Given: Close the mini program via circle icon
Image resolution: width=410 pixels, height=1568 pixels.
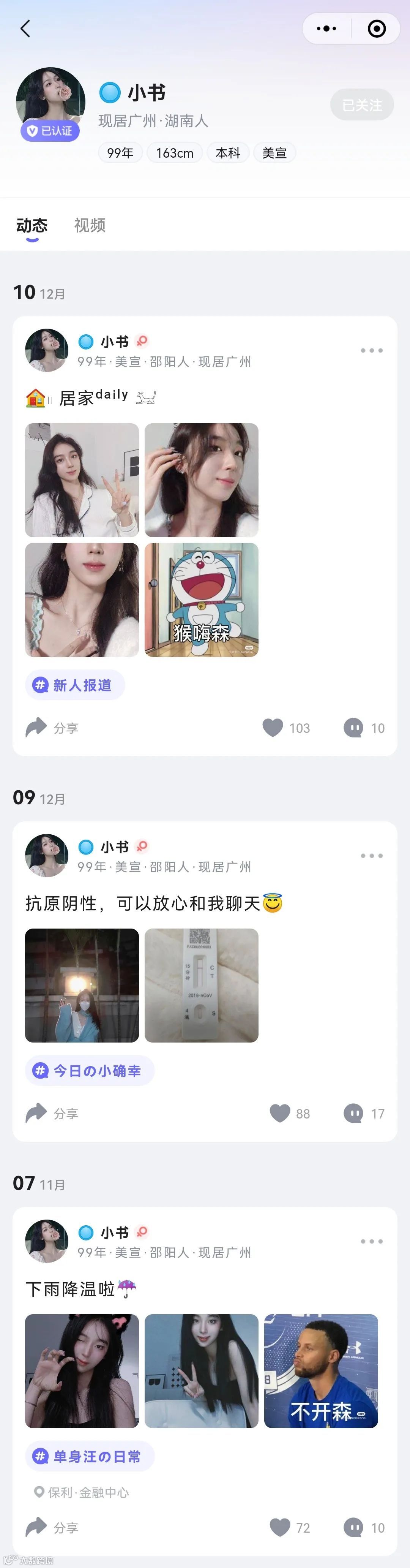Looking at the screenshot, I should click(x=377, y=28).
